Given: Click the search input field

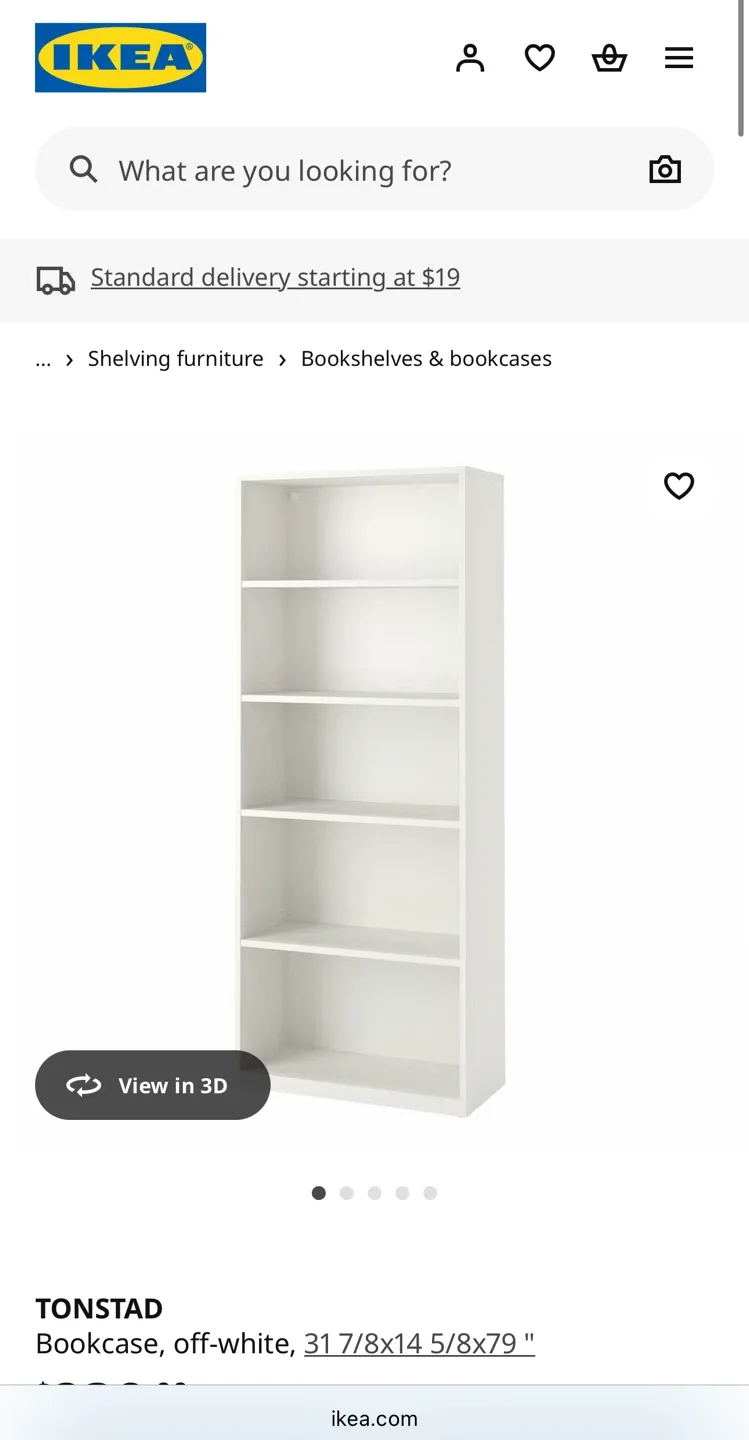Looking at the screenshot, I should [x=300, y=170].
